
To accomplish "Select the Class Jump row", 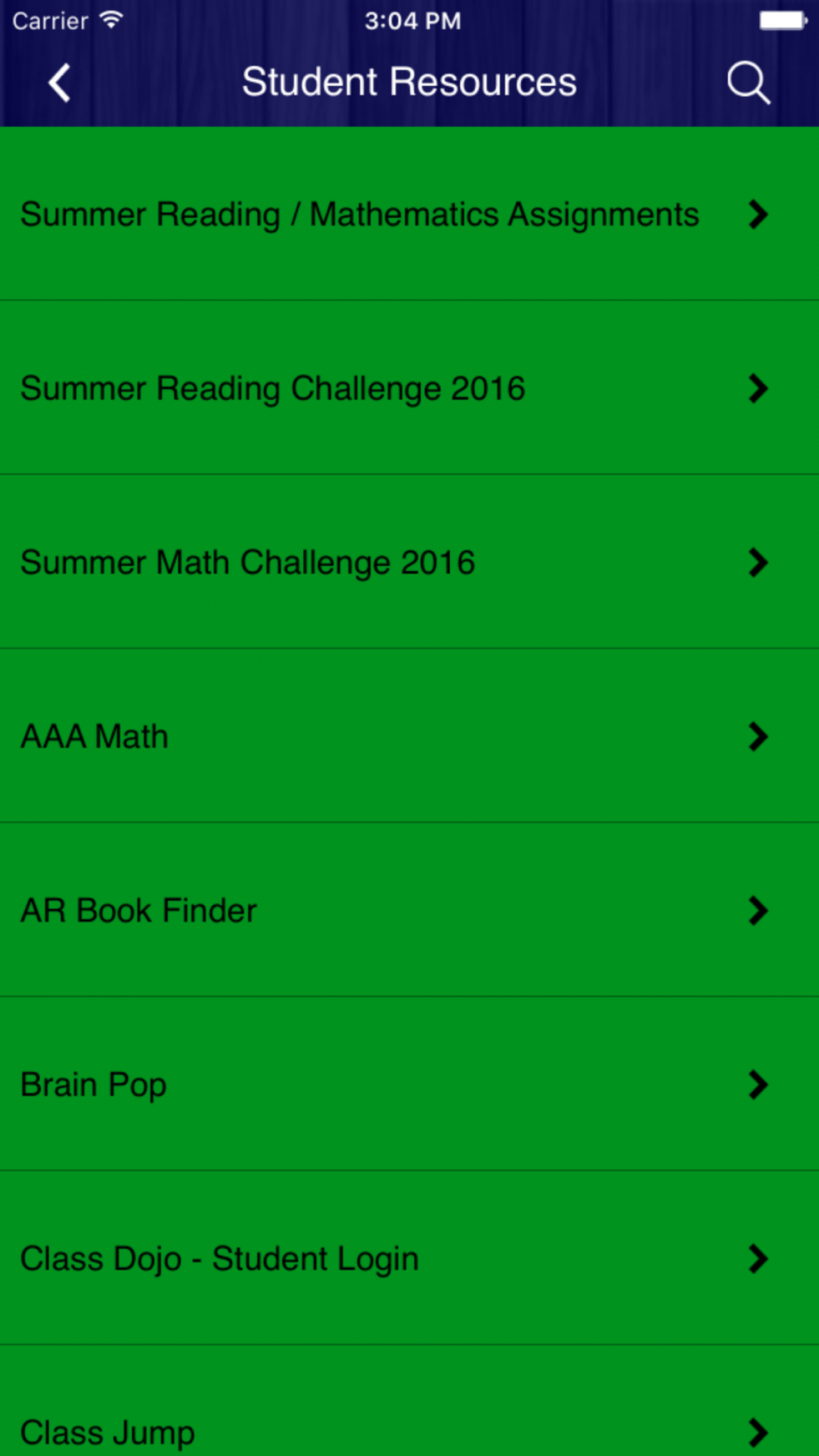I will click(x=409, y=1401).
